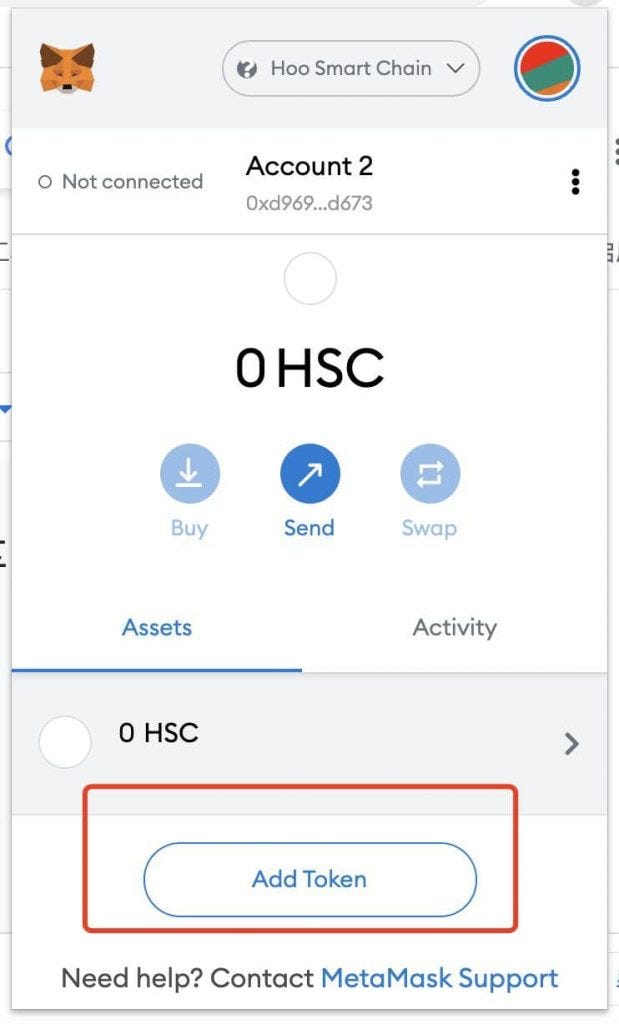The image size is (619, 1024).
Task: Open the three-dot account options menu
Action: [575, 182]
